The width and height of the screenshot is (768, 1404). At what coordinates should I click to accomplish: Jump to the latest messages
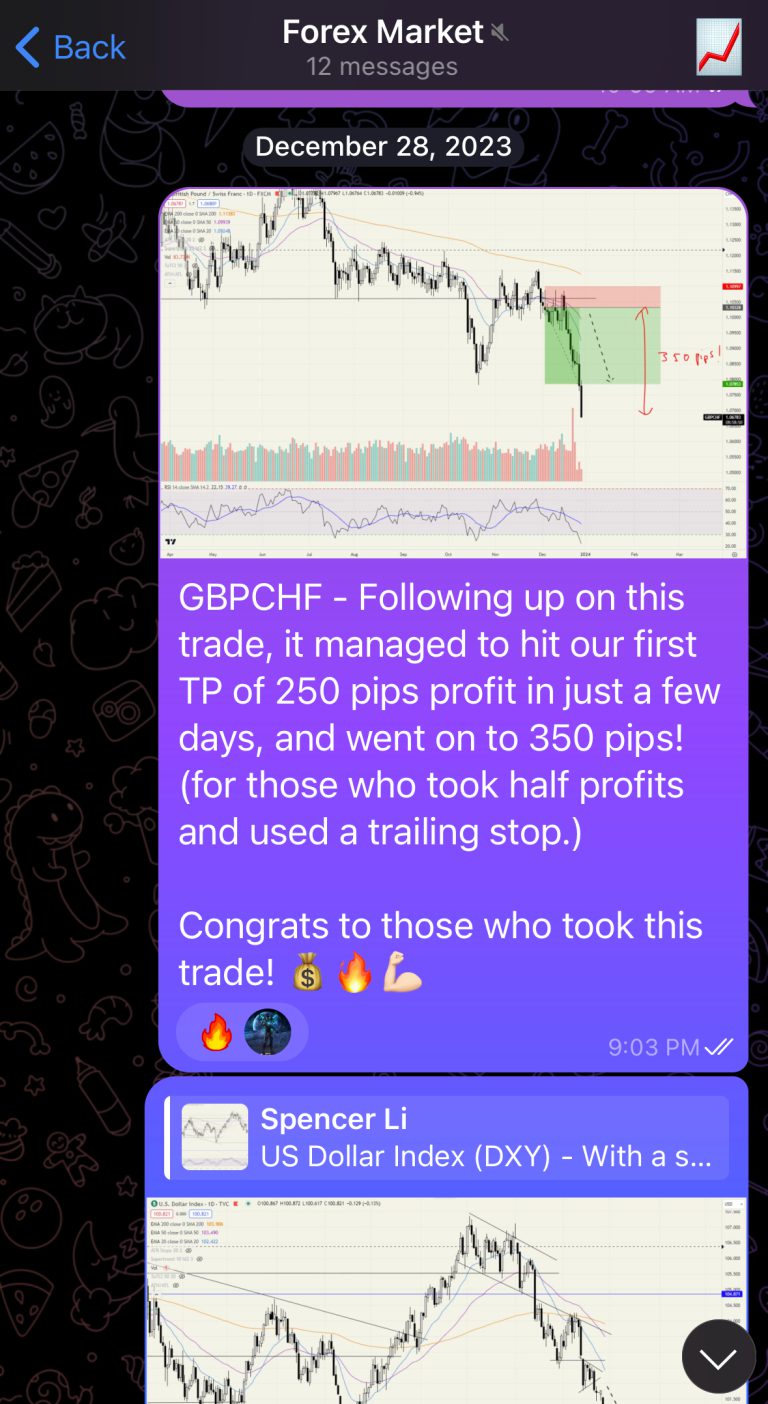click(718, 1357)
